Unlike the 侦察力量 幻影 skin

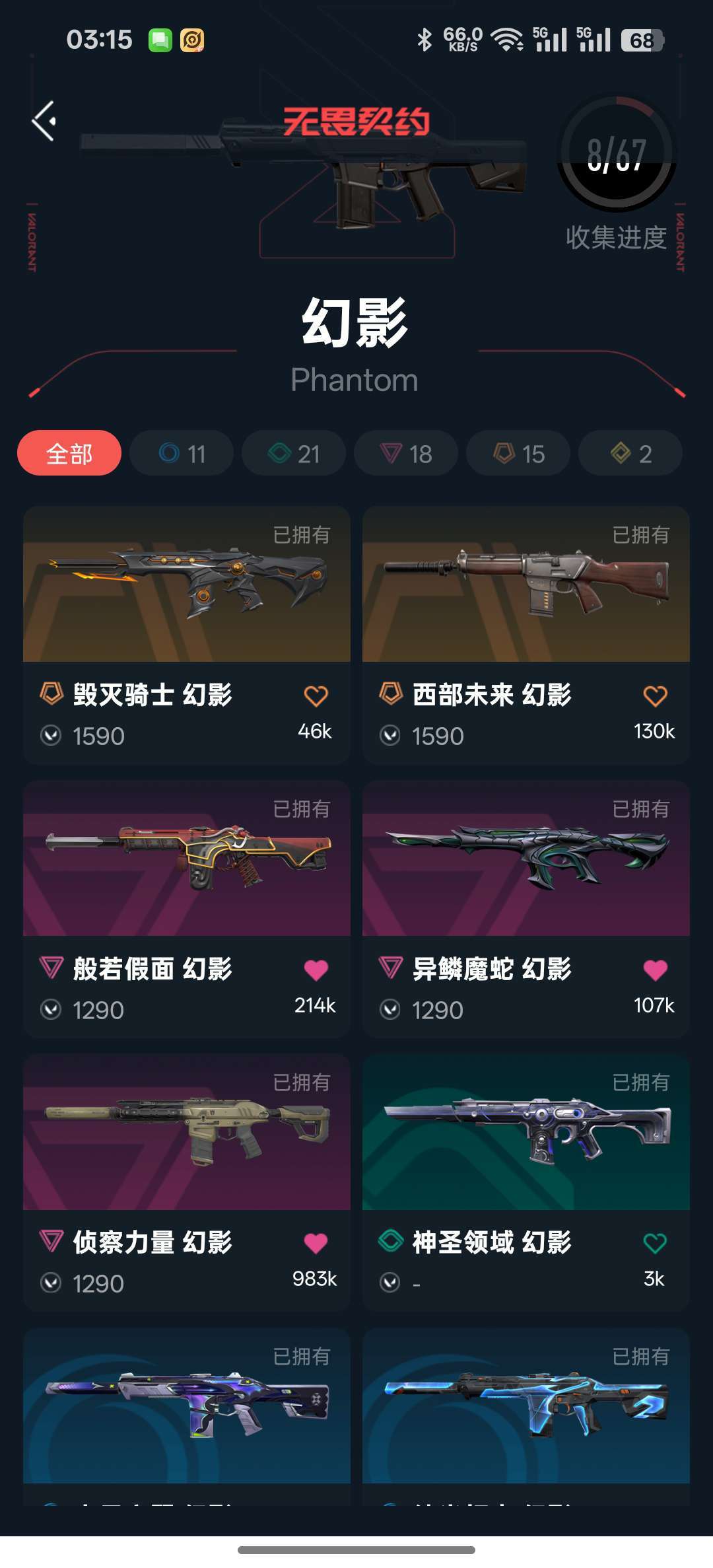pyautogui.click(x=316, y=1244)
